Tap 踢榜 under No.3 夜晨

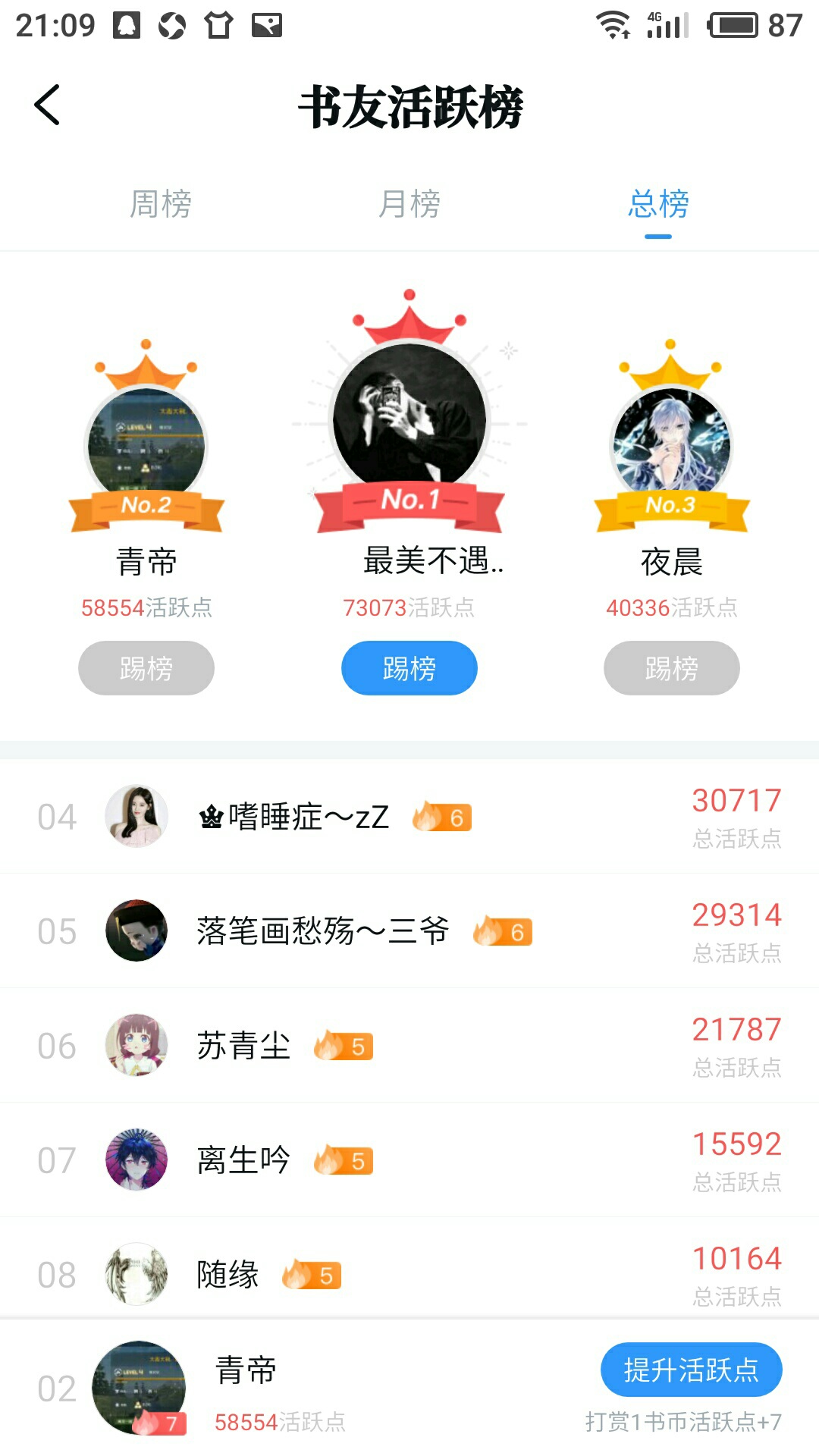click(x=671, y=668)
